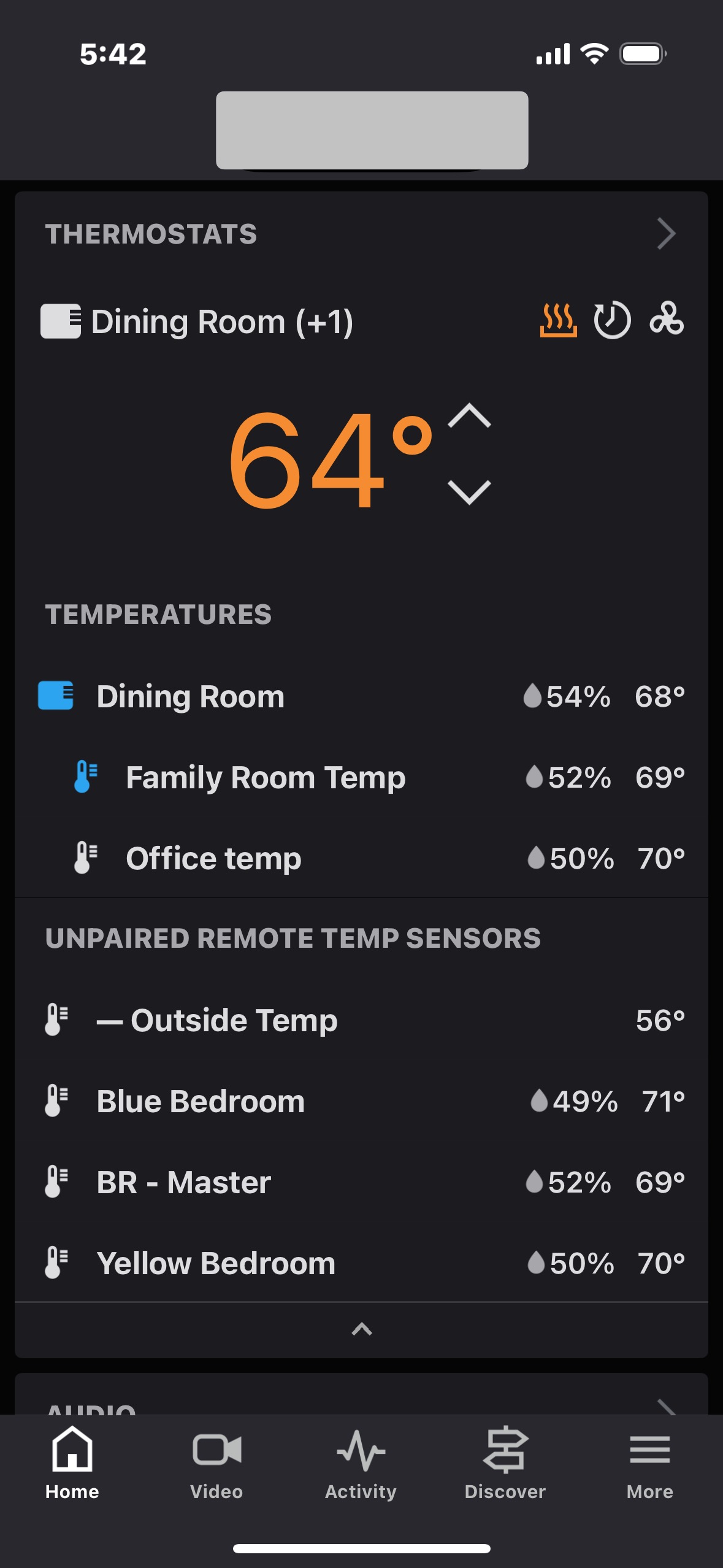Open the More menu tab
The height and width of the screenshot is (1568, 723).
coord(649,1464)
